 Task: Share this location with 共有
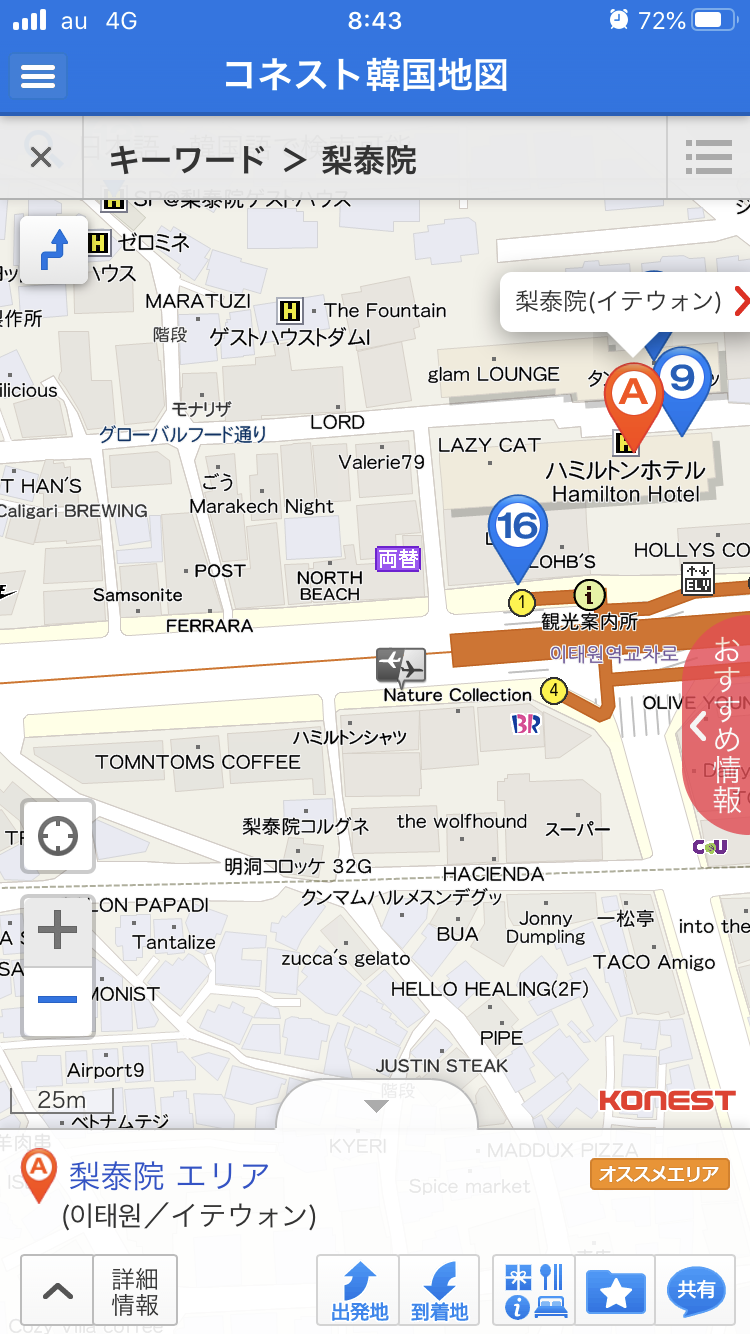[696, 1291]
